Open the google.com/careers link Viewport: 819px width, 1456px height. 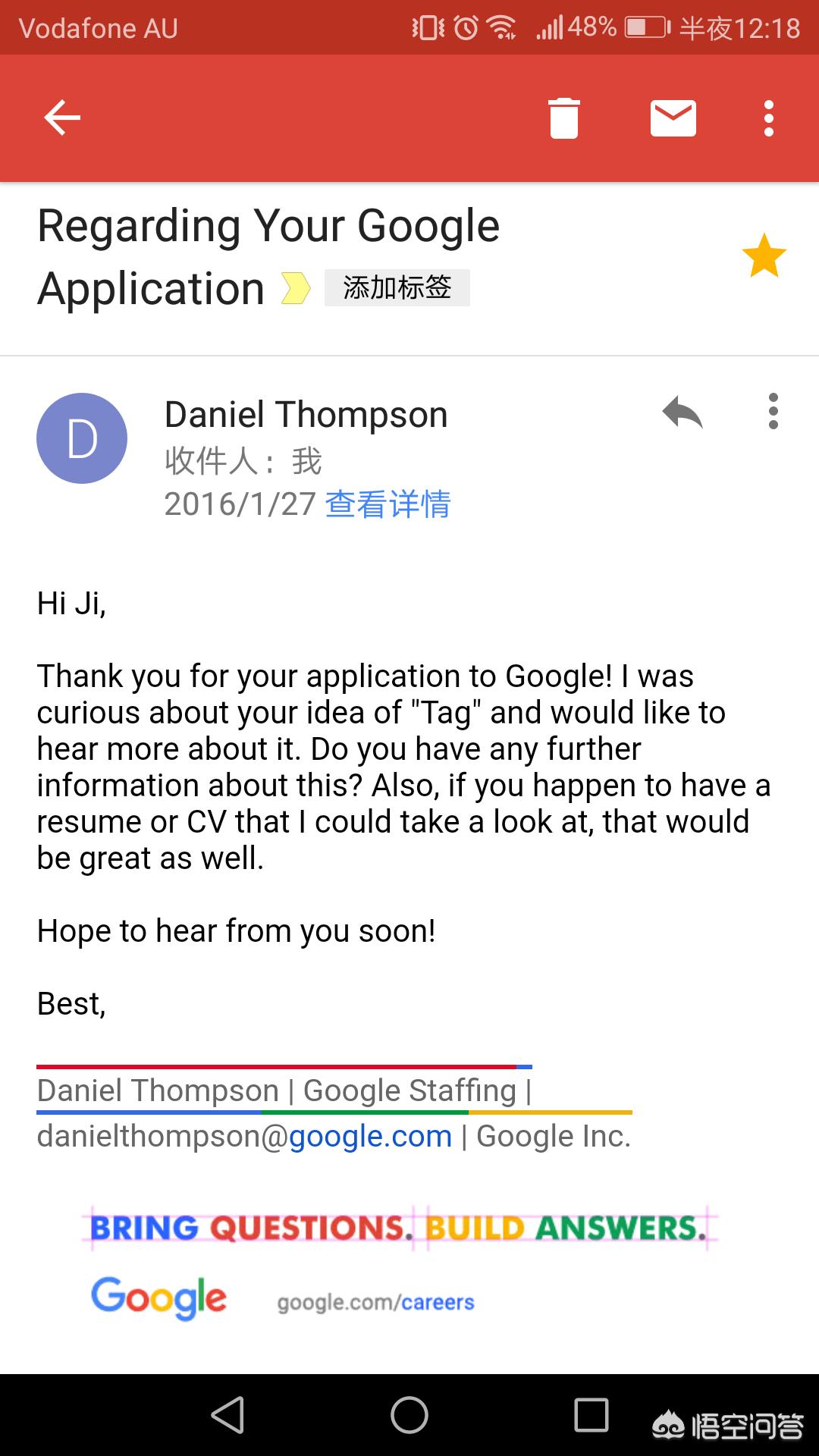point(375,1302)
